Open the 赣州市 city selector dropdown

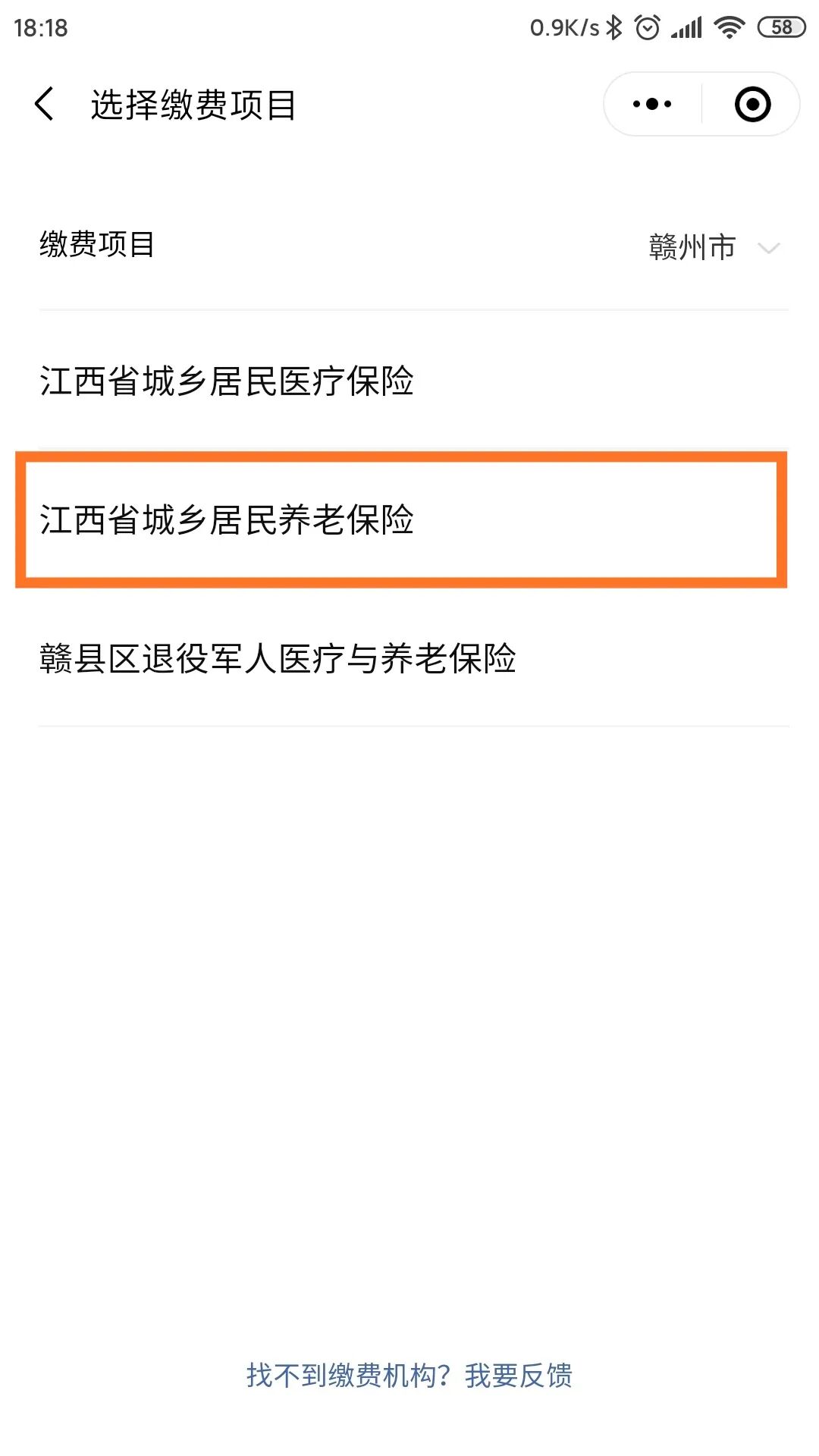coord(692,246)
